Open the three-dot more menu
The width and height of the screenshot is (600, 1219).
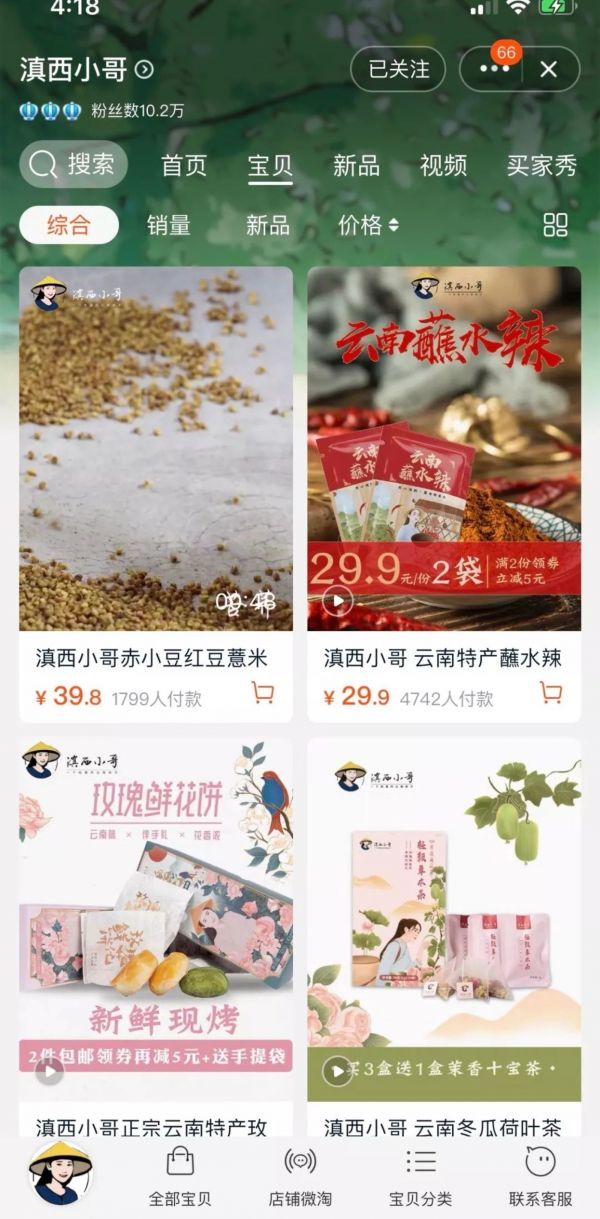494,69
